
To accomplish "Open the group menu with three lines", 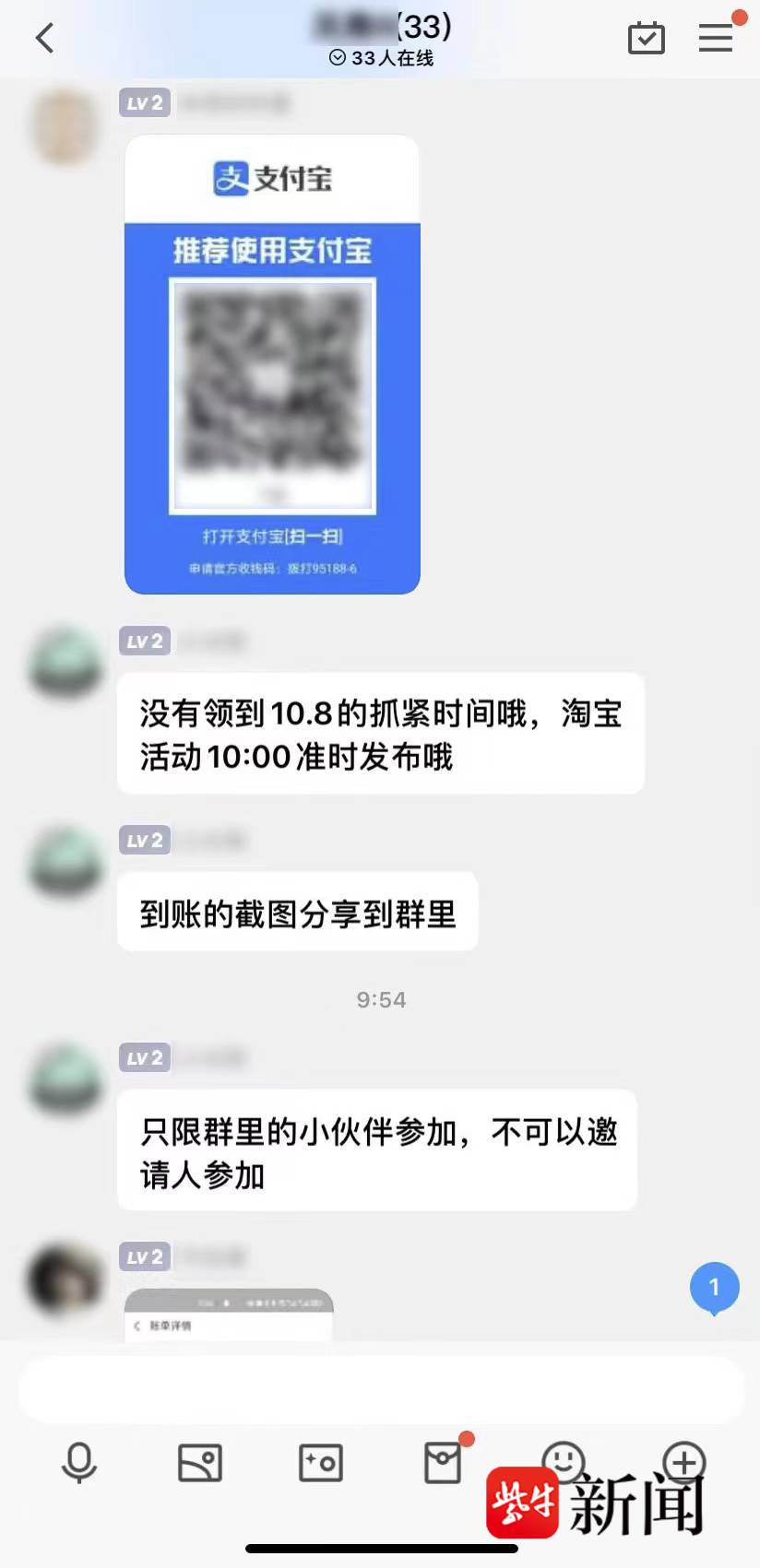I will click(x=715, y=39).
